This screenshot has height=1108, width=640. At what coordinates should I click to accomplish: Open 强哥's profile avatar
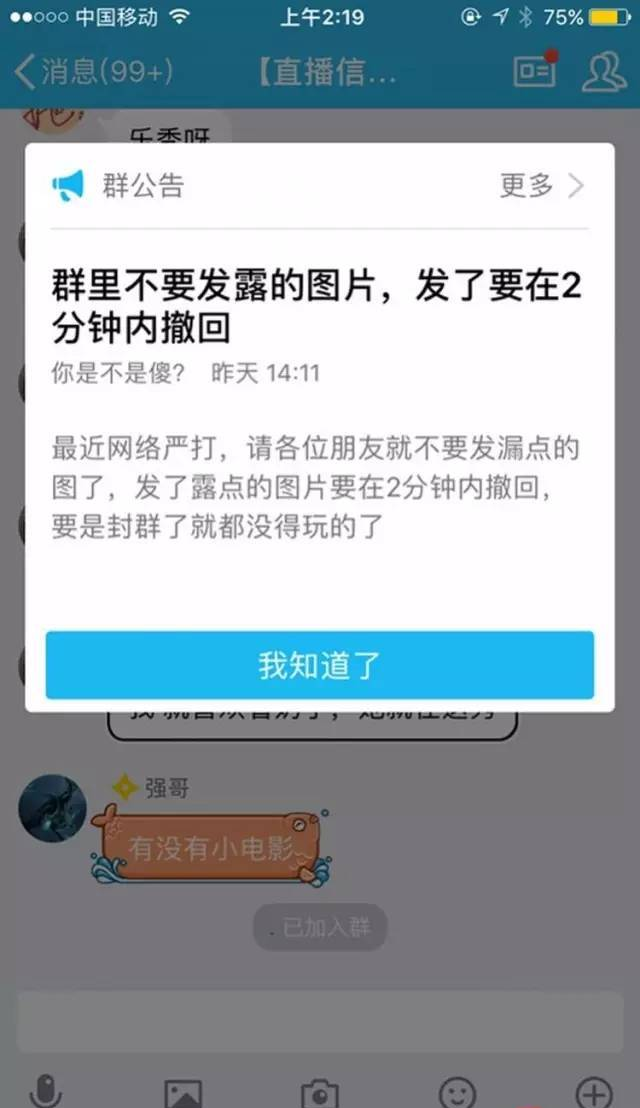tap(52, 808)
